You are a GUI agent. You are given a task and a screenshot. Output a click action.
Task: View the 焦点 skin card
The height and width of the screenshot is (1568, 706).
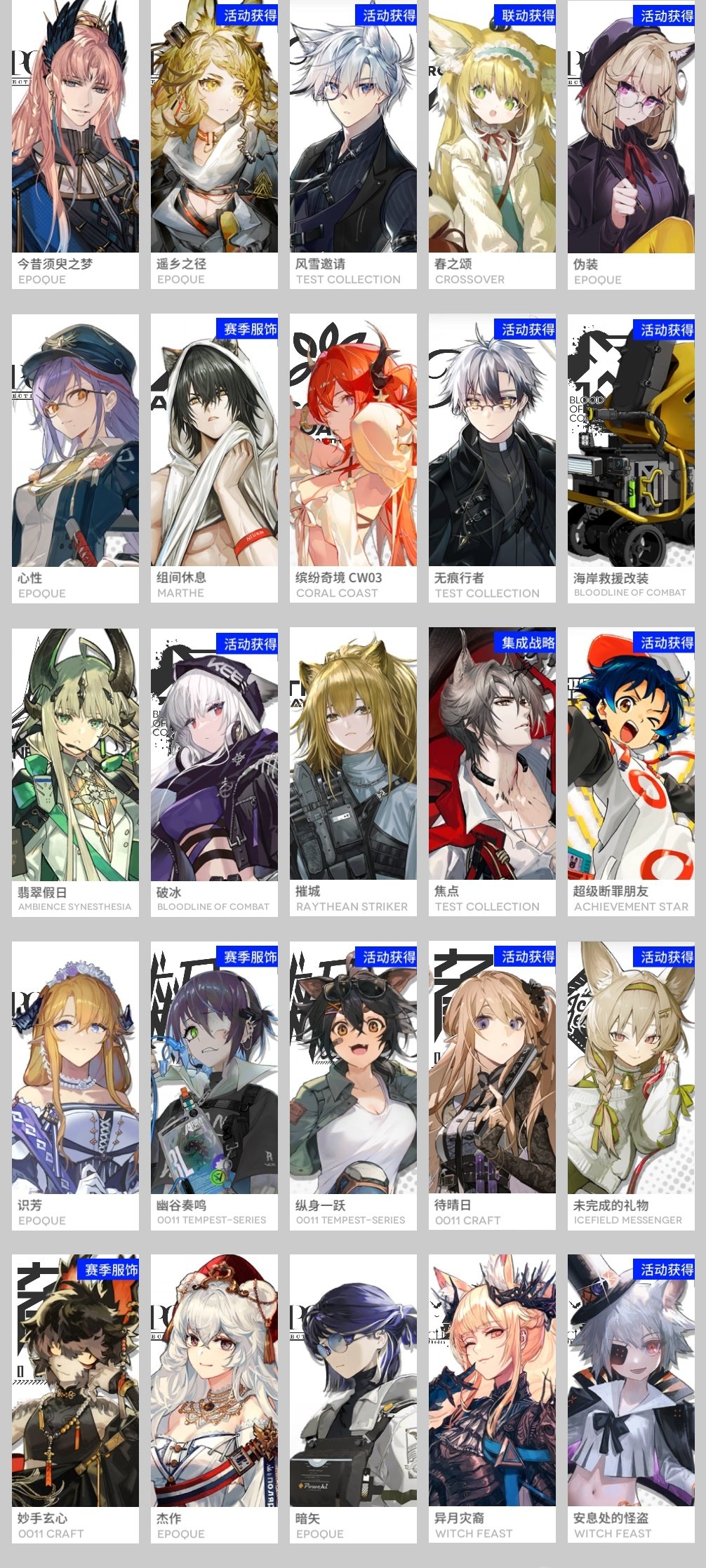tap(492, 771)
